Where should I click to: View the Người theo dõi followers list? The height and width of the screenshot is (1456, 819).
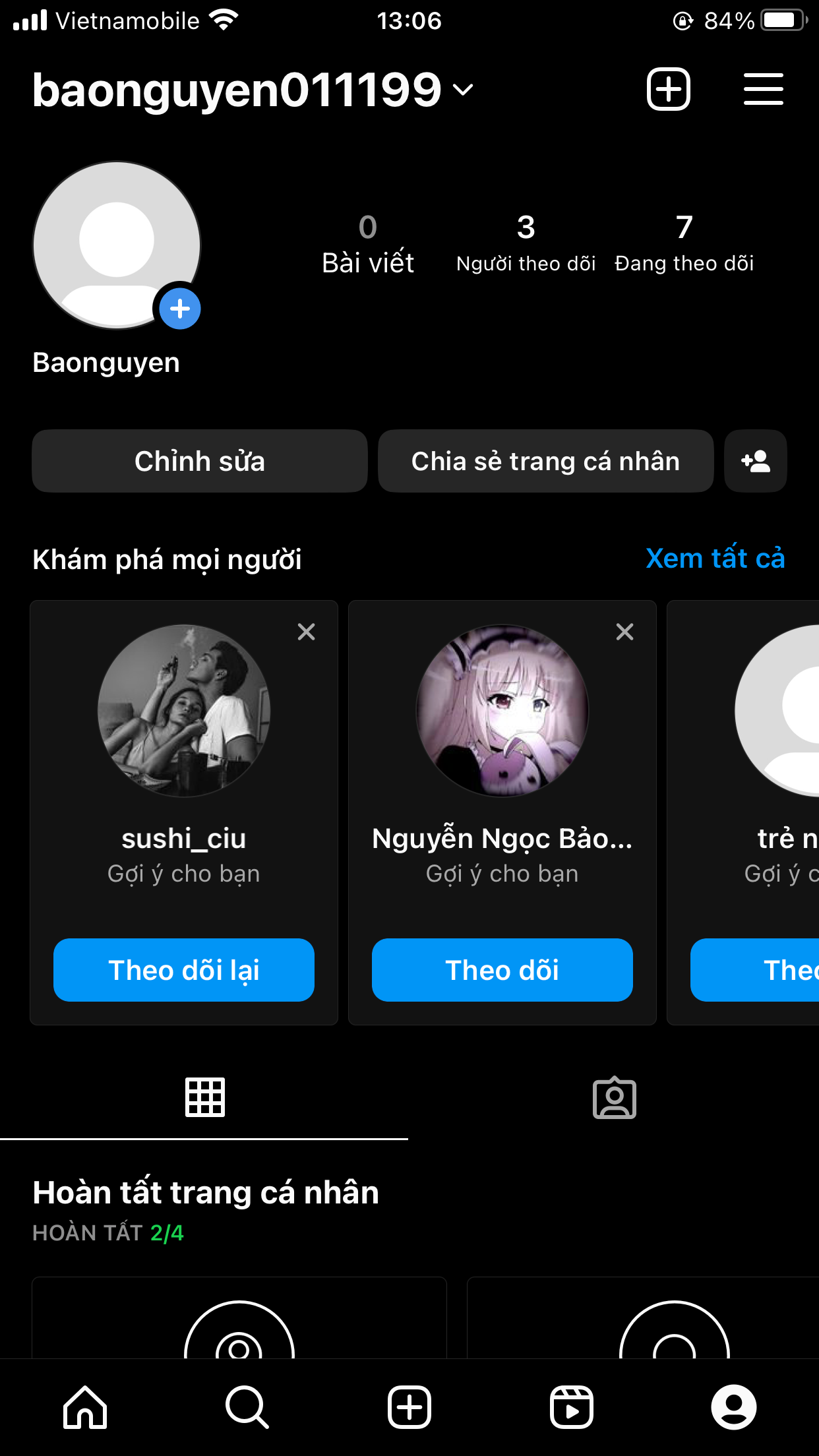click(x=526, y=243)
